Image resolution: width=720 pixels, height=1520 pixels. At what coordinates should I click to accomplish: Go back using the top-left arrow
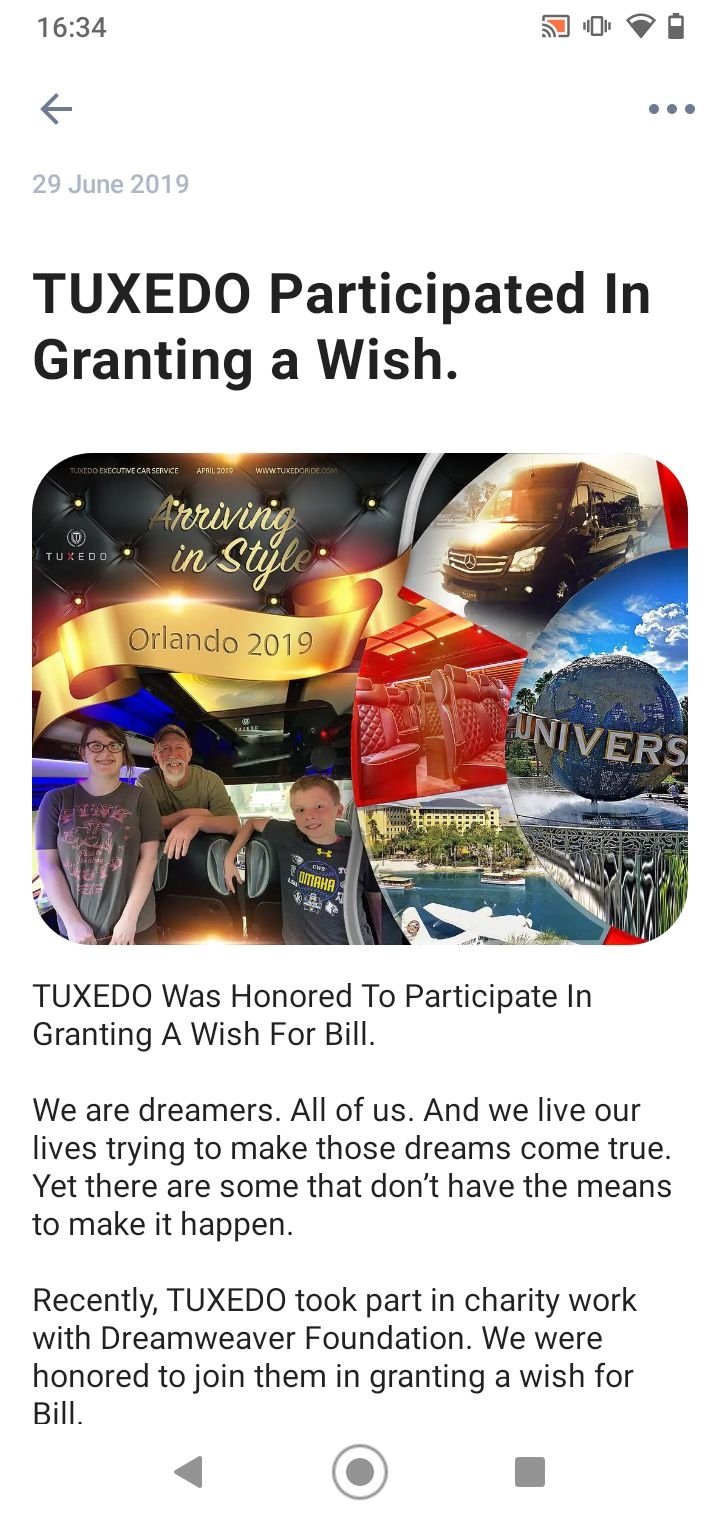[x=56, y=109]
